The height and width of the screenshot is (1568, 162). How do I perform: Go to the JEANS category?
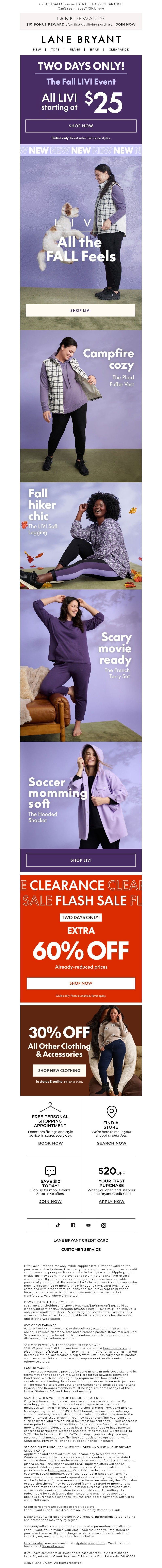75,49
